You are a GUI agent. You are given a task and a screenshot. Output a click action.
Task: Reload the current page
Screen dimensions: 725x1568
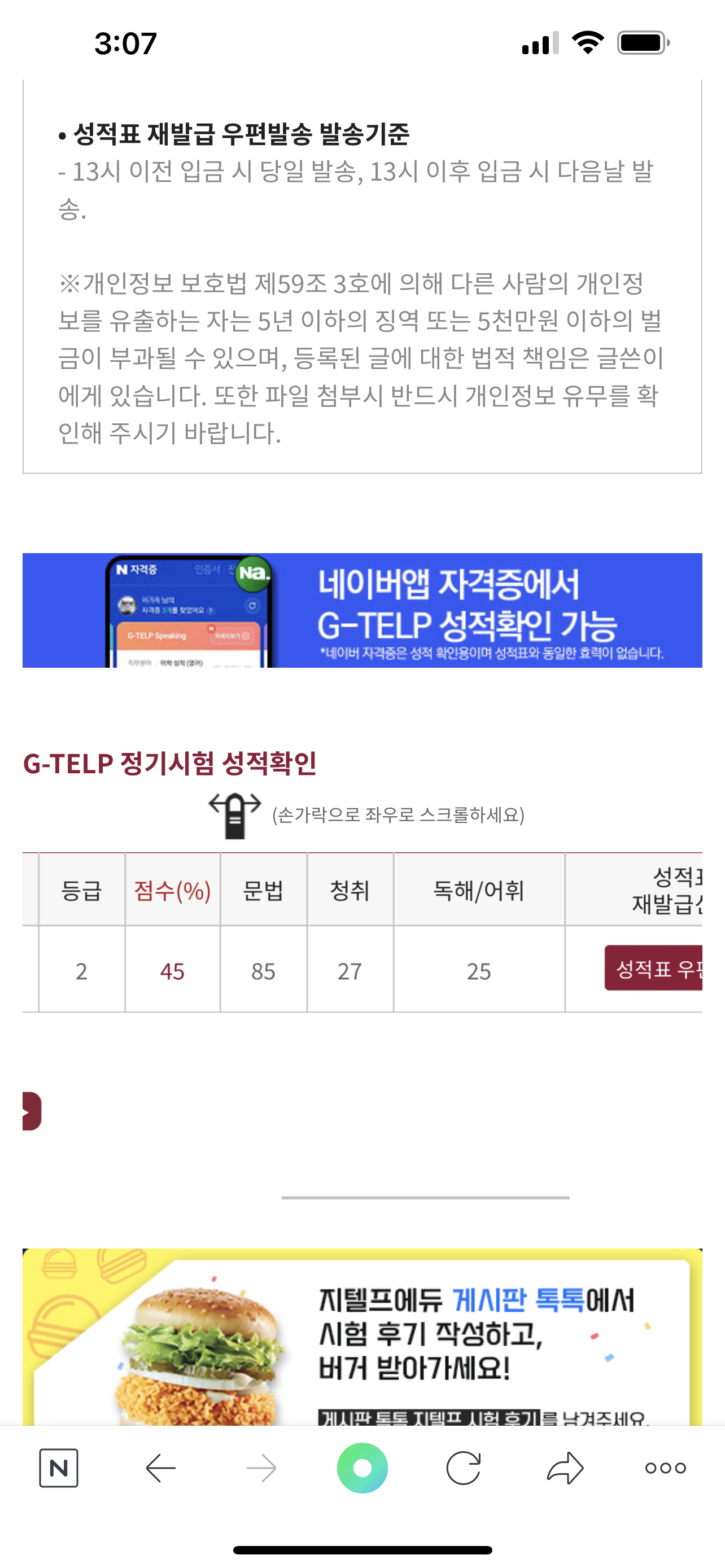pyautogui.click(x=463, y=1468)
